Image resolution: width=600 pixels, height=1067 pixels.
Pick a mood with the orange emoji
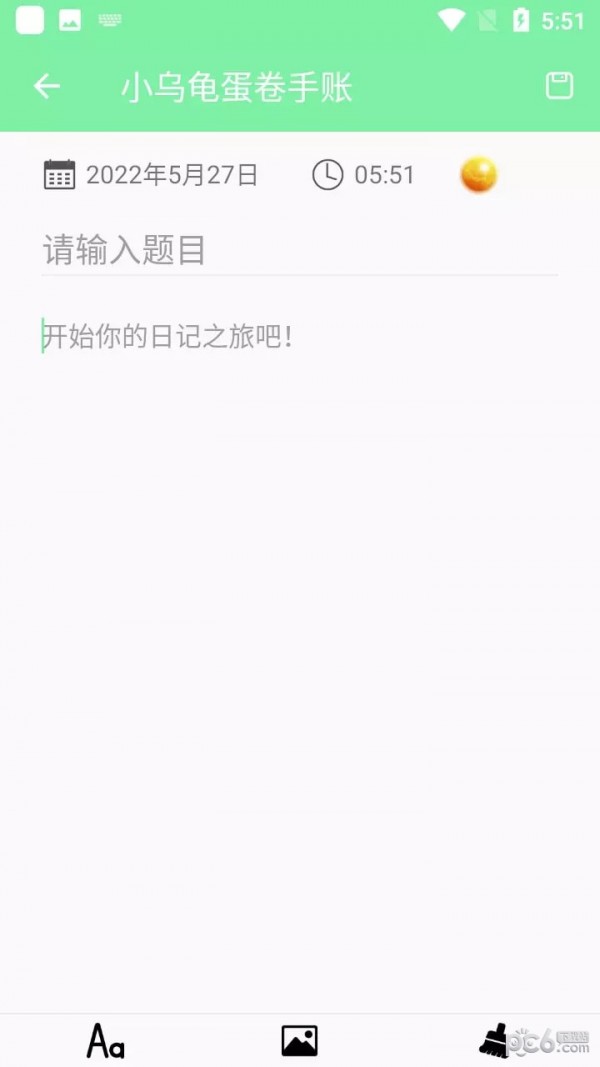(x=478, y=175)
